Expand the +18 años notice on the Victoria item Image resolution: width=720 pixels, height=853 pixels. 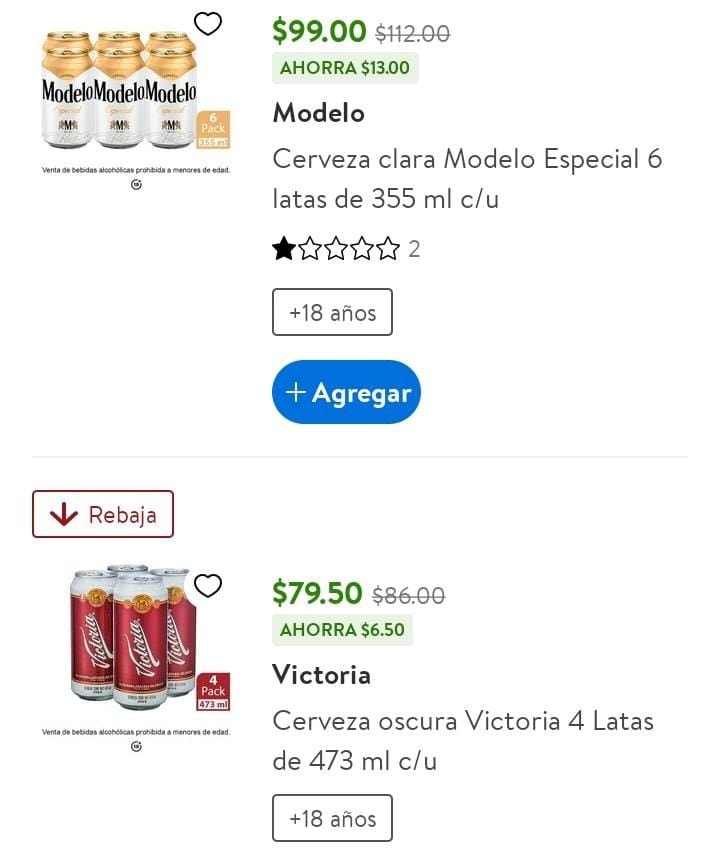tap(332, 818)
